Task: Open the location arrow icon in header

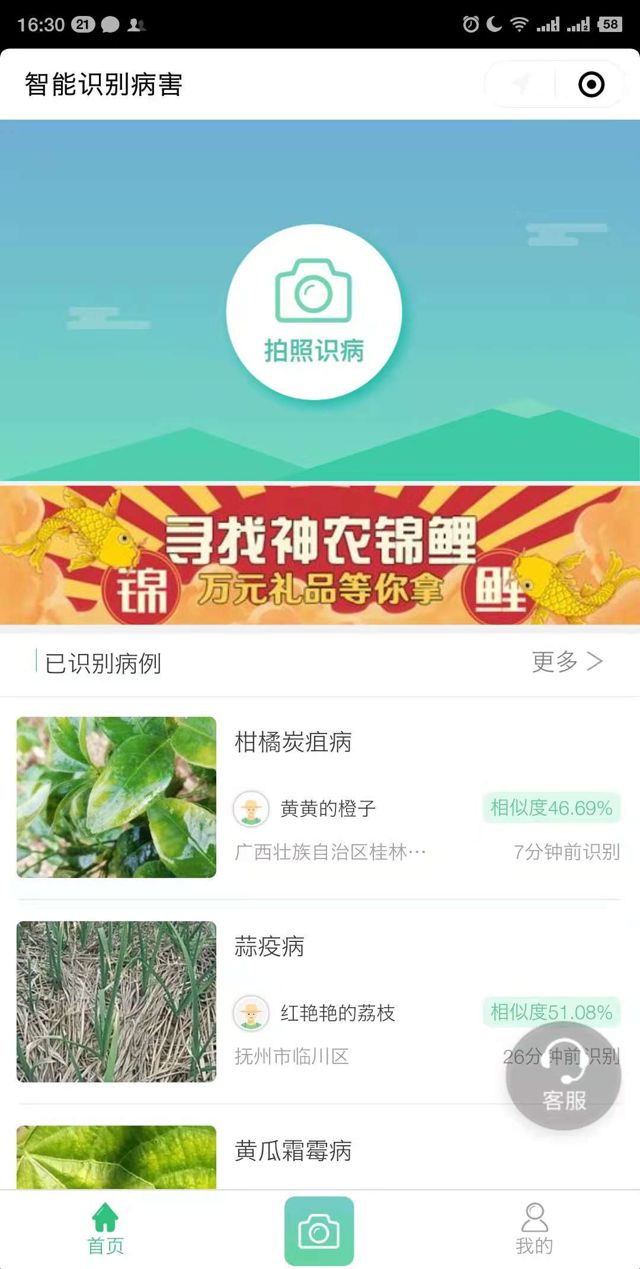Action: (x=521, y=84)
